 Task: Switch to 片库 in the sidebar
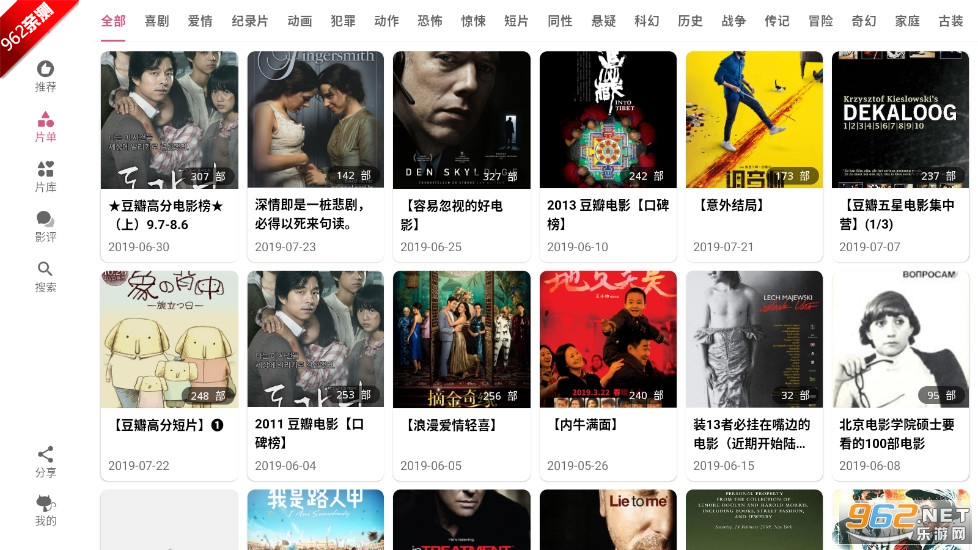click(45, 176)
